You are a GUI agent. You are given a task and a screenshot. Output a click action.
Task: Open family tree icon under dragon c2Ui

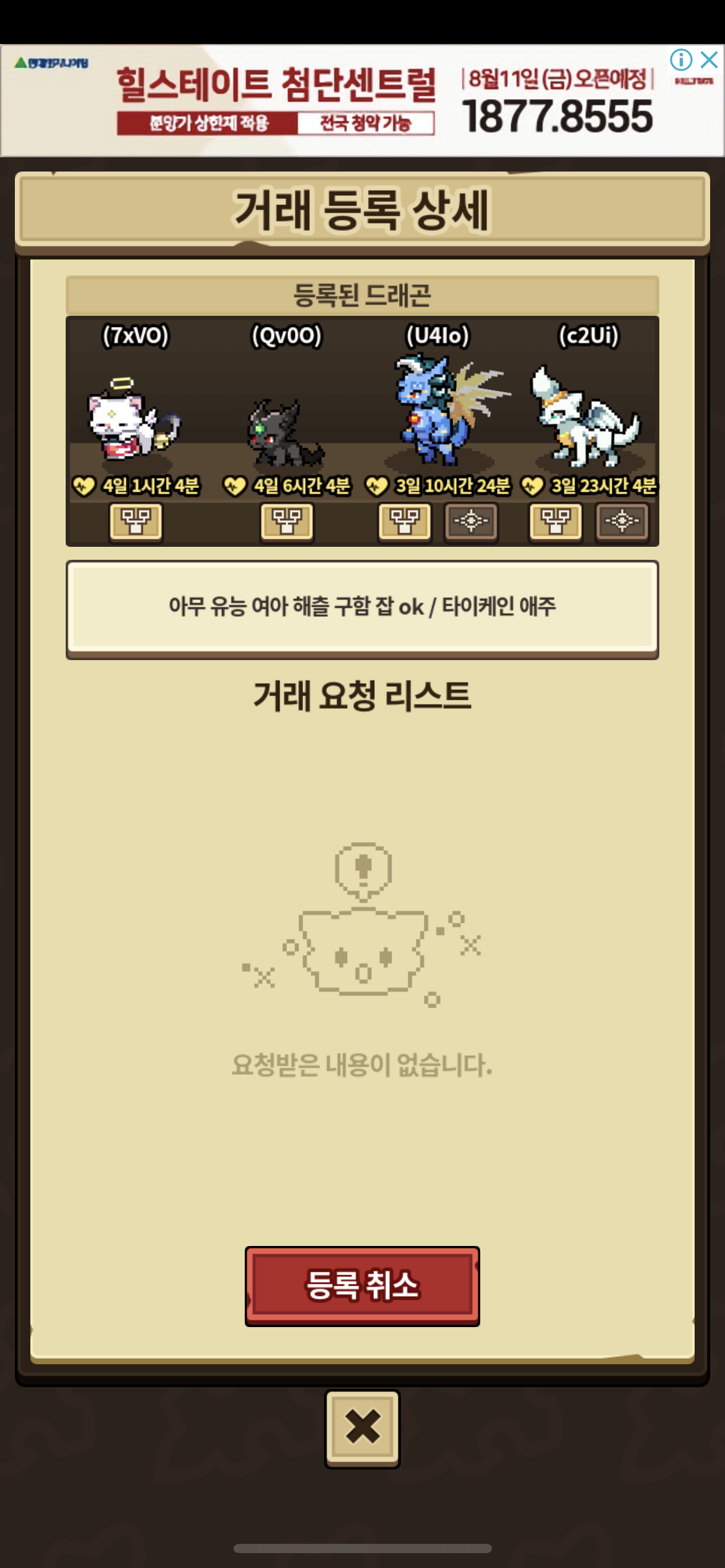coord(556,521)
